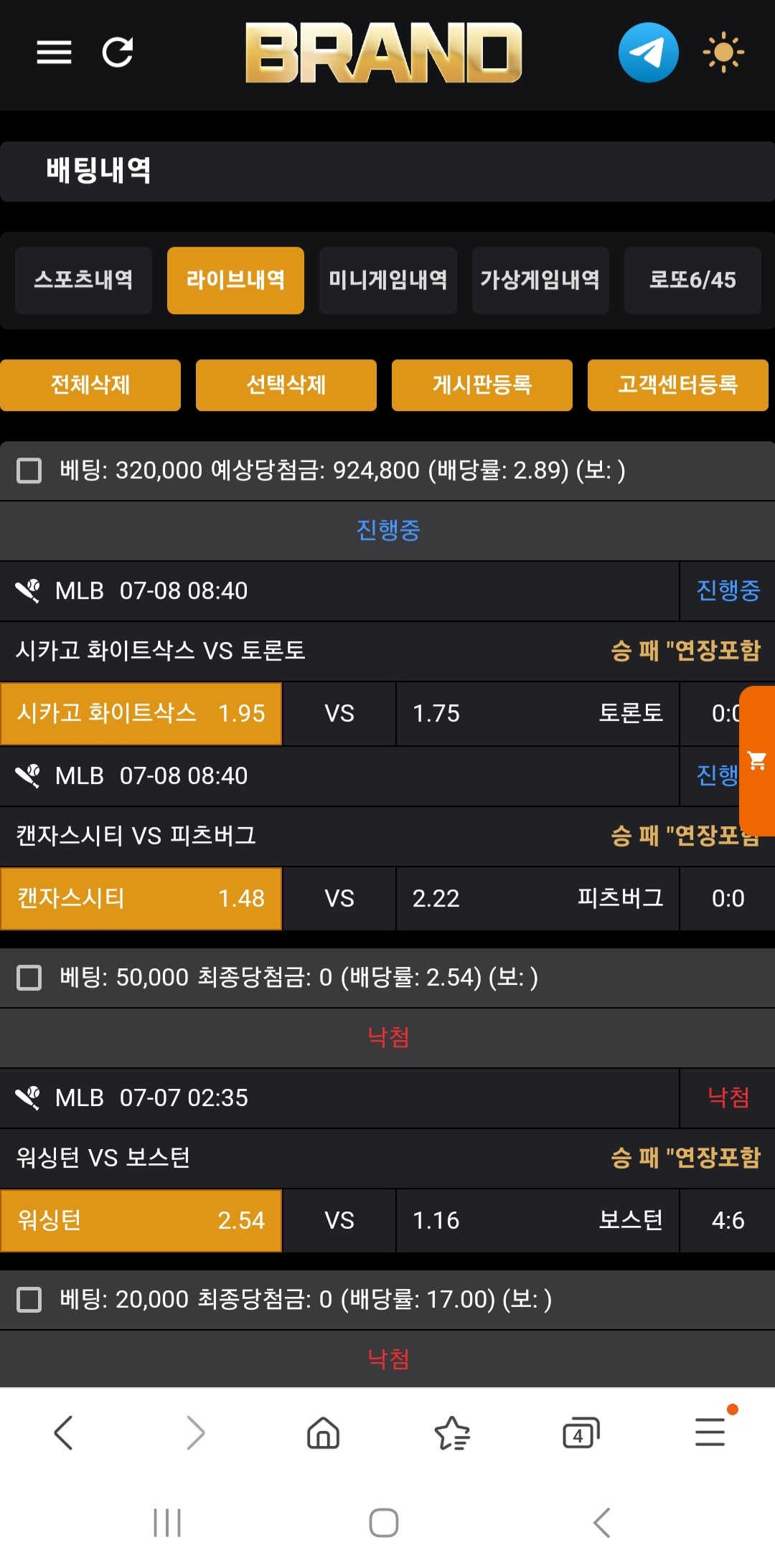Tap 게시판등록 button
The height and width of the screenshot is (1568, 775).
click(482, 385)
